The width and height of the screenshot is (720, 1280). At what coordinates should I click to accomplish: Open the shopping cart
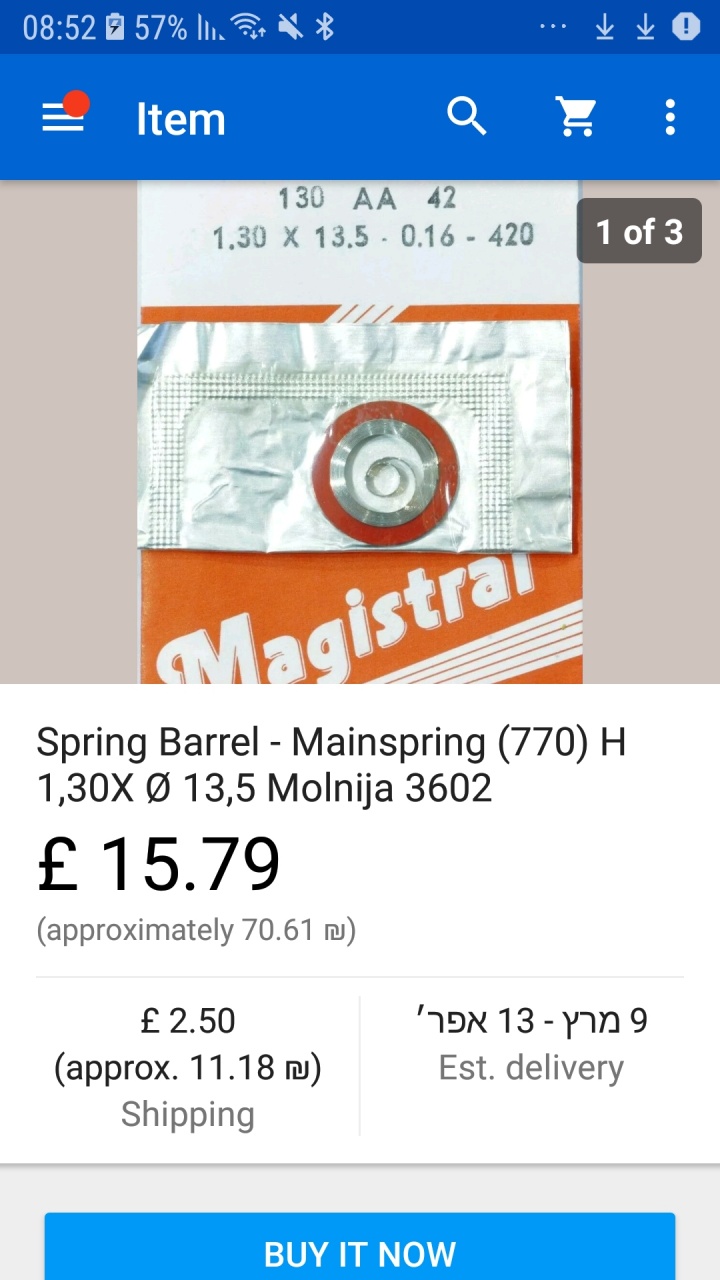point(576,118)
